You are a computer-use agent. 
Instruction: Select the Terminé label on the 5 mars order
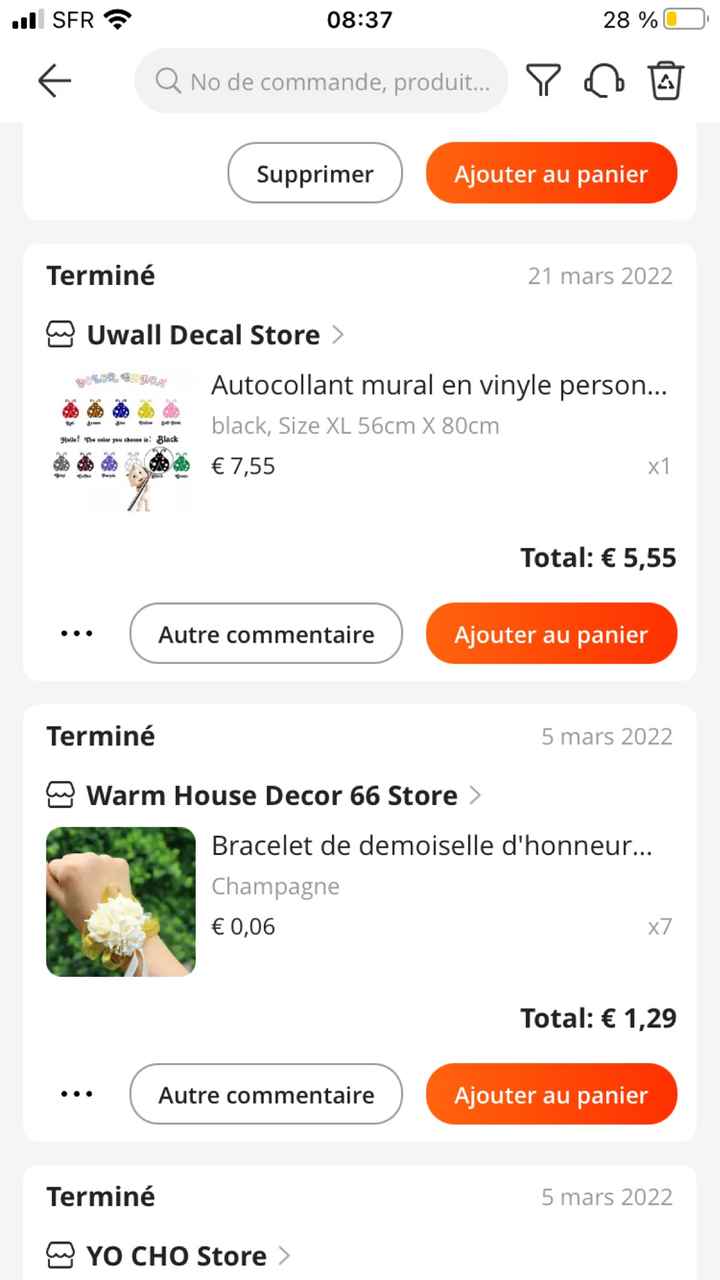pos(99,735)
